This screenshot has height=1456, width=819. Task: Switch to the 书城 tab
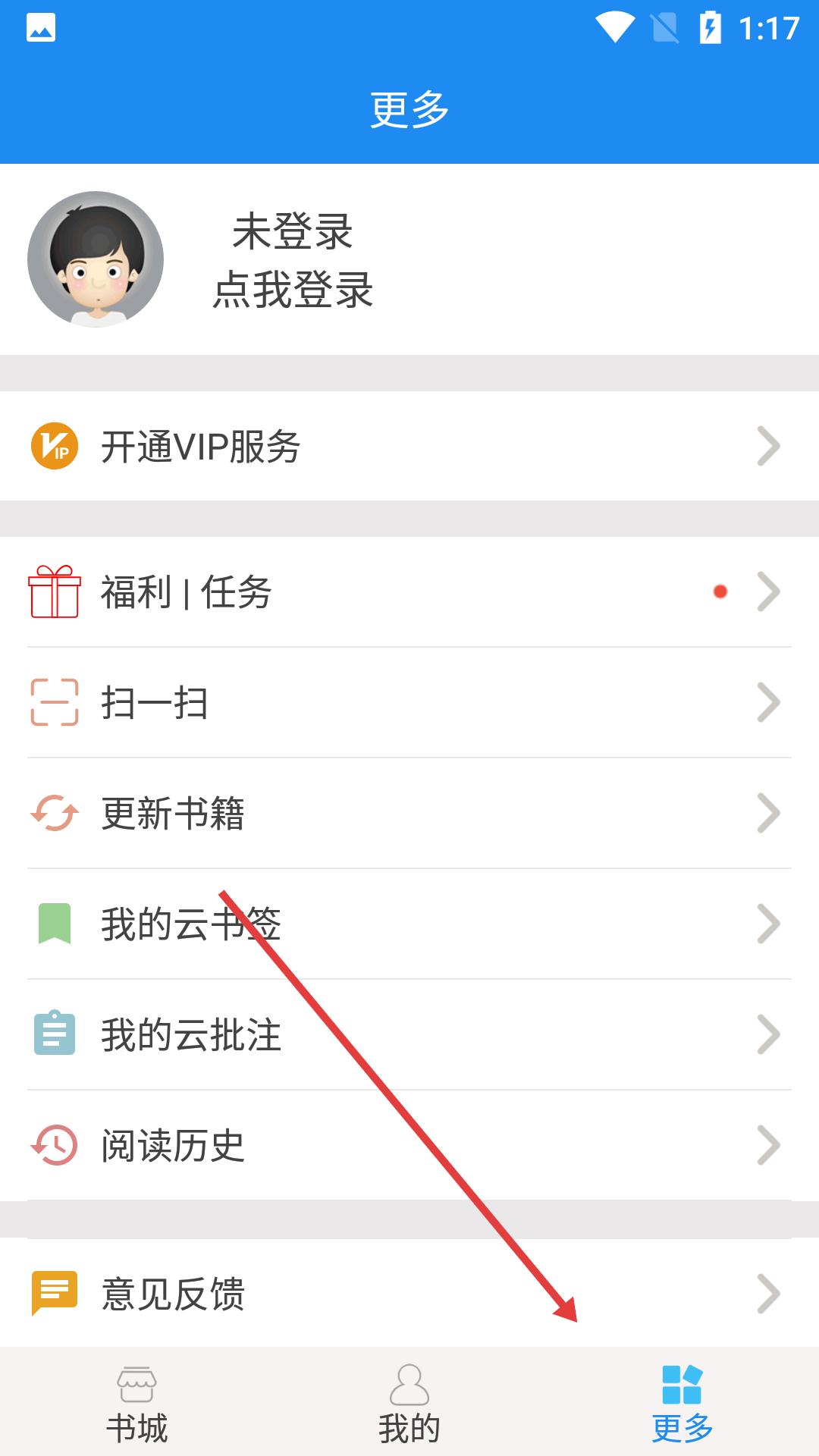tap(136, 1403)
